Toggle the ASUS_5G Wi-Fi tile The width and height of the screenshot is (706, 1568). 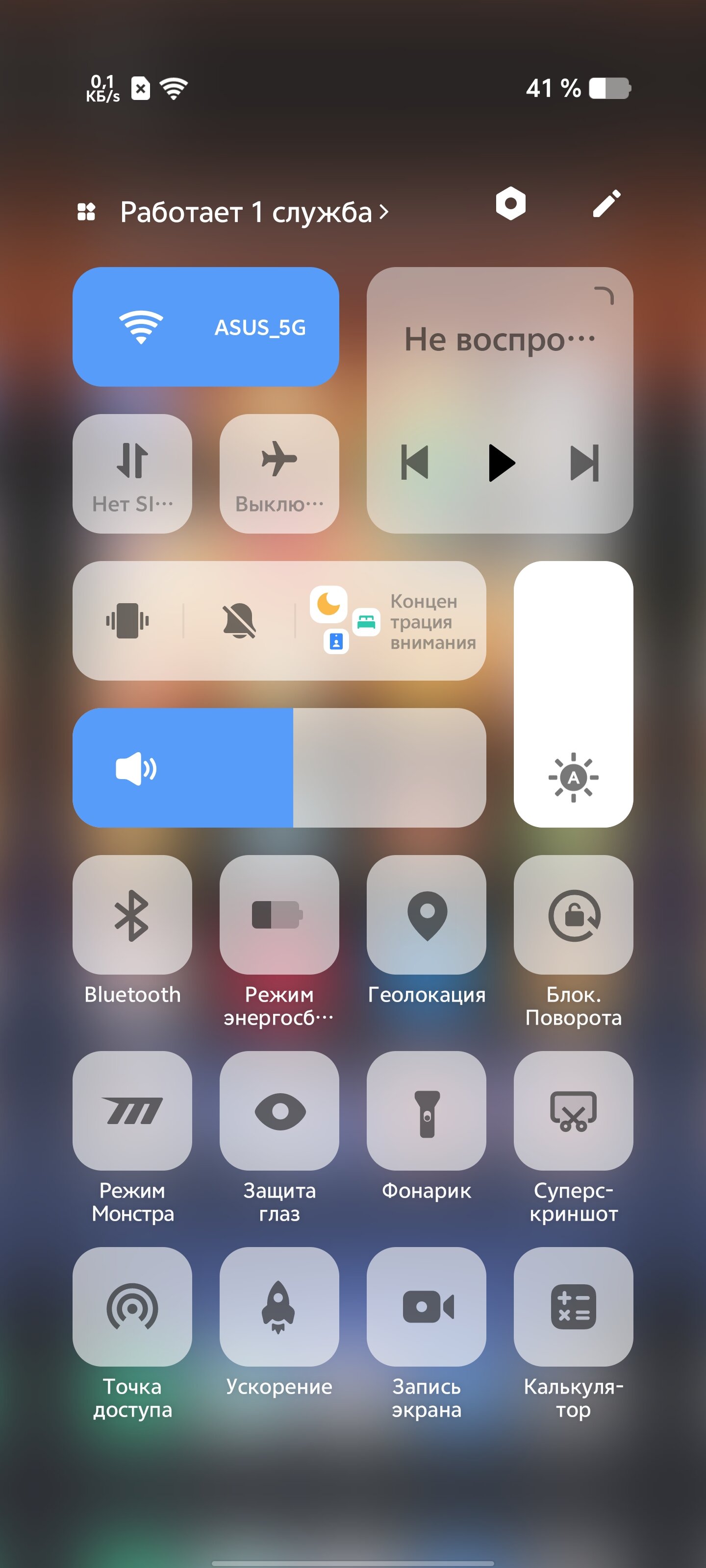205,327
